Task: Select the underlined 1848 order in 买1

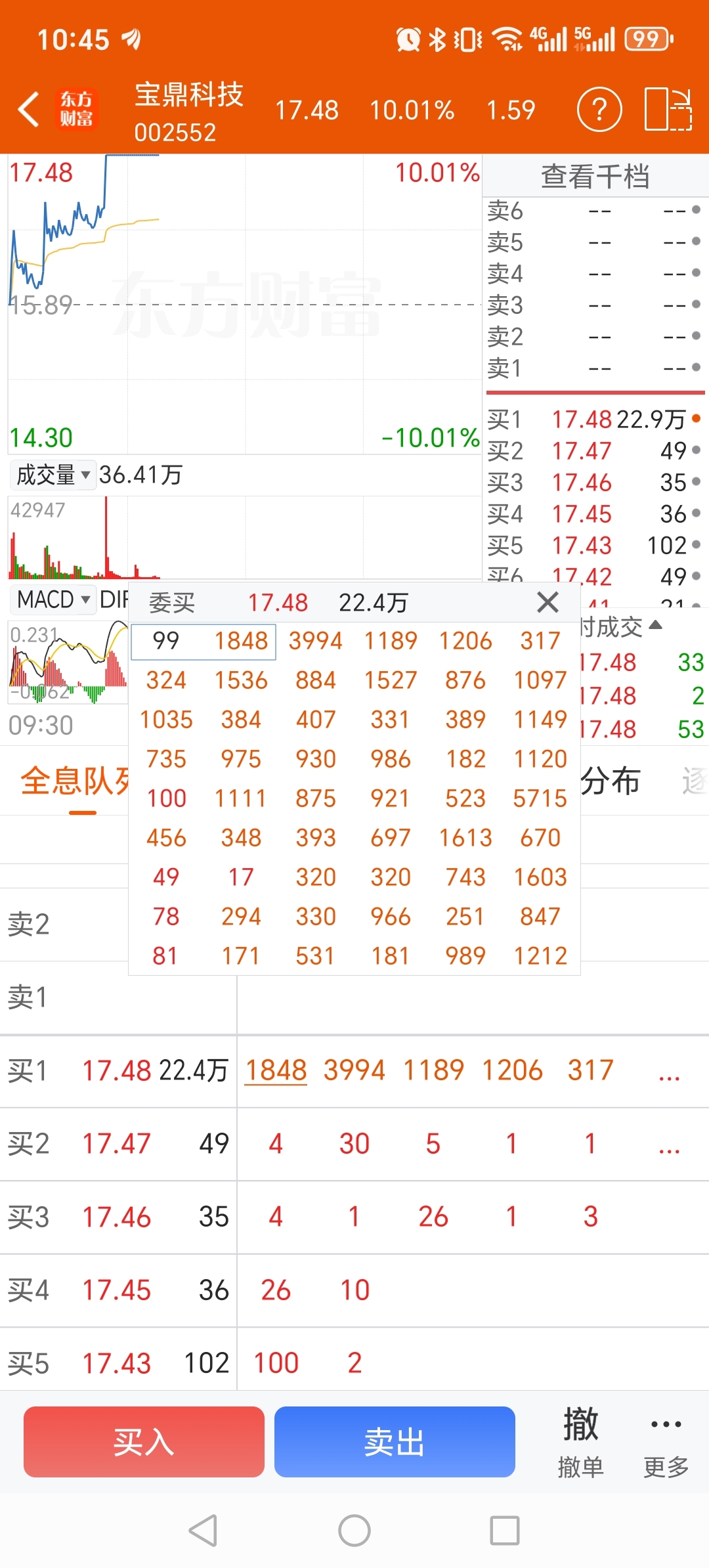Action: tap(276, 1071)
